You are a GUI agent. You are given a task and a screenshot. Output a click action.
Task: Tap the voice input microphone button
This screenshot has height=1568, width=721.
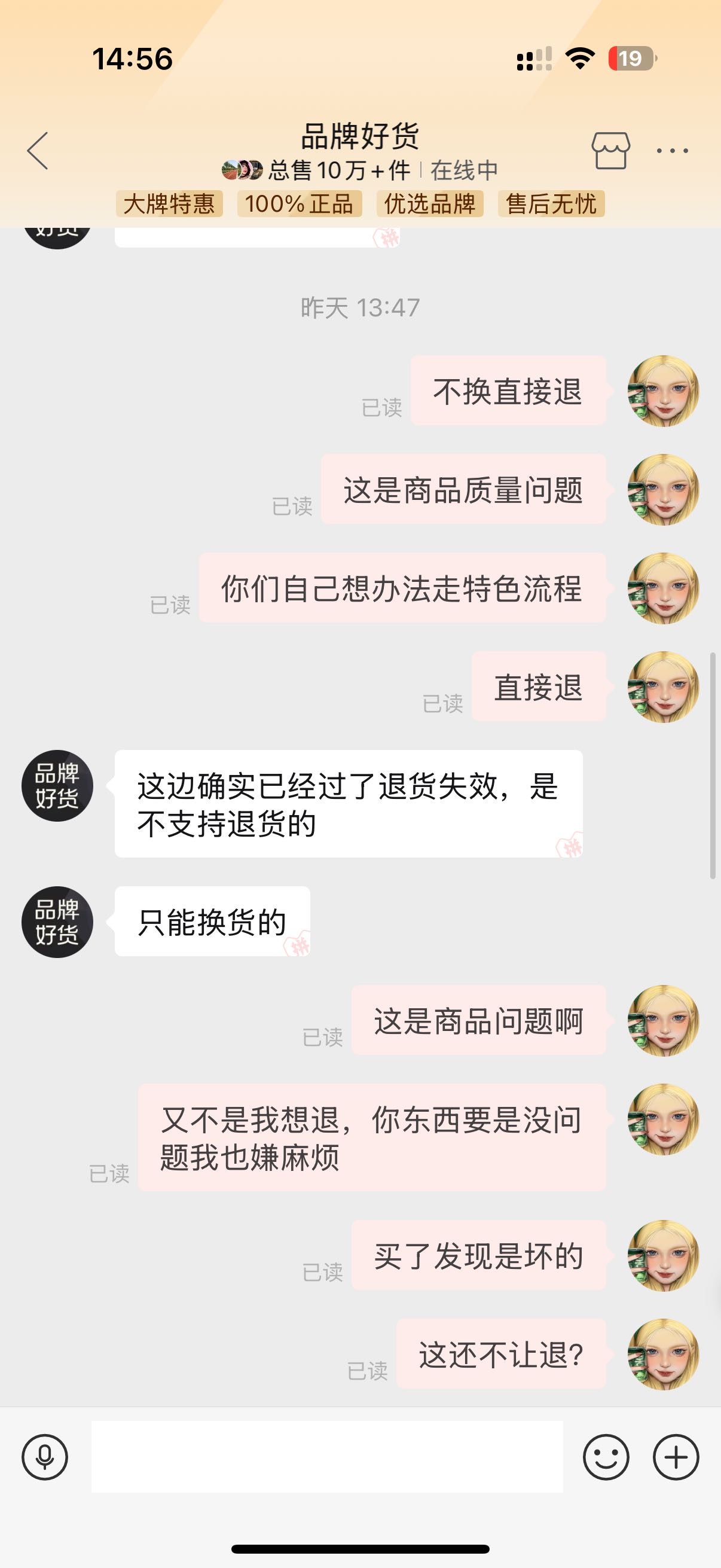click(44, 1457)
